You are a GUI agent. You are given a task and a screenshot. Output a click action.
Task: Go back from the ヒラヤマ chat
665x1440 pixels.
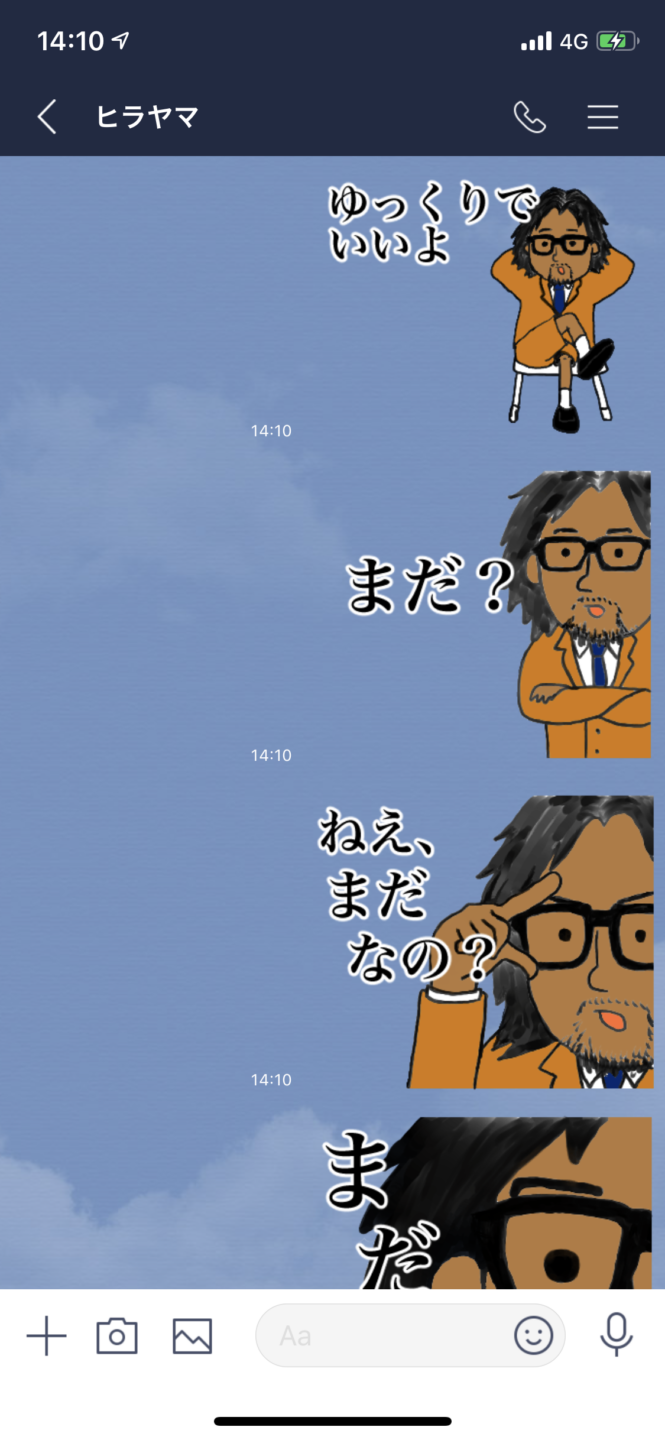coord(47,117)
